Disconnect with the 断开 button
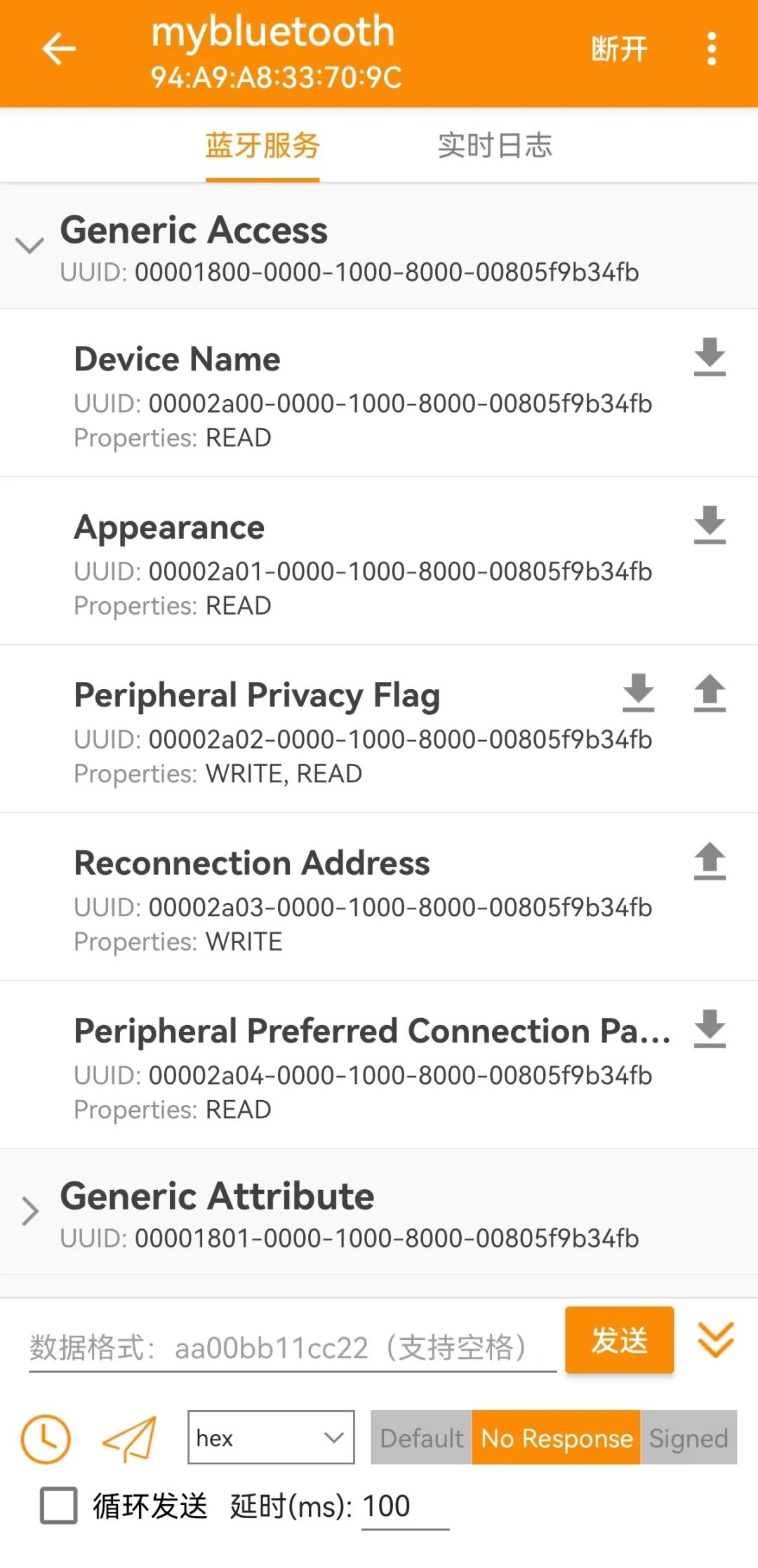The height and width of the screenshot is (1568, 758). click(618, 49)
